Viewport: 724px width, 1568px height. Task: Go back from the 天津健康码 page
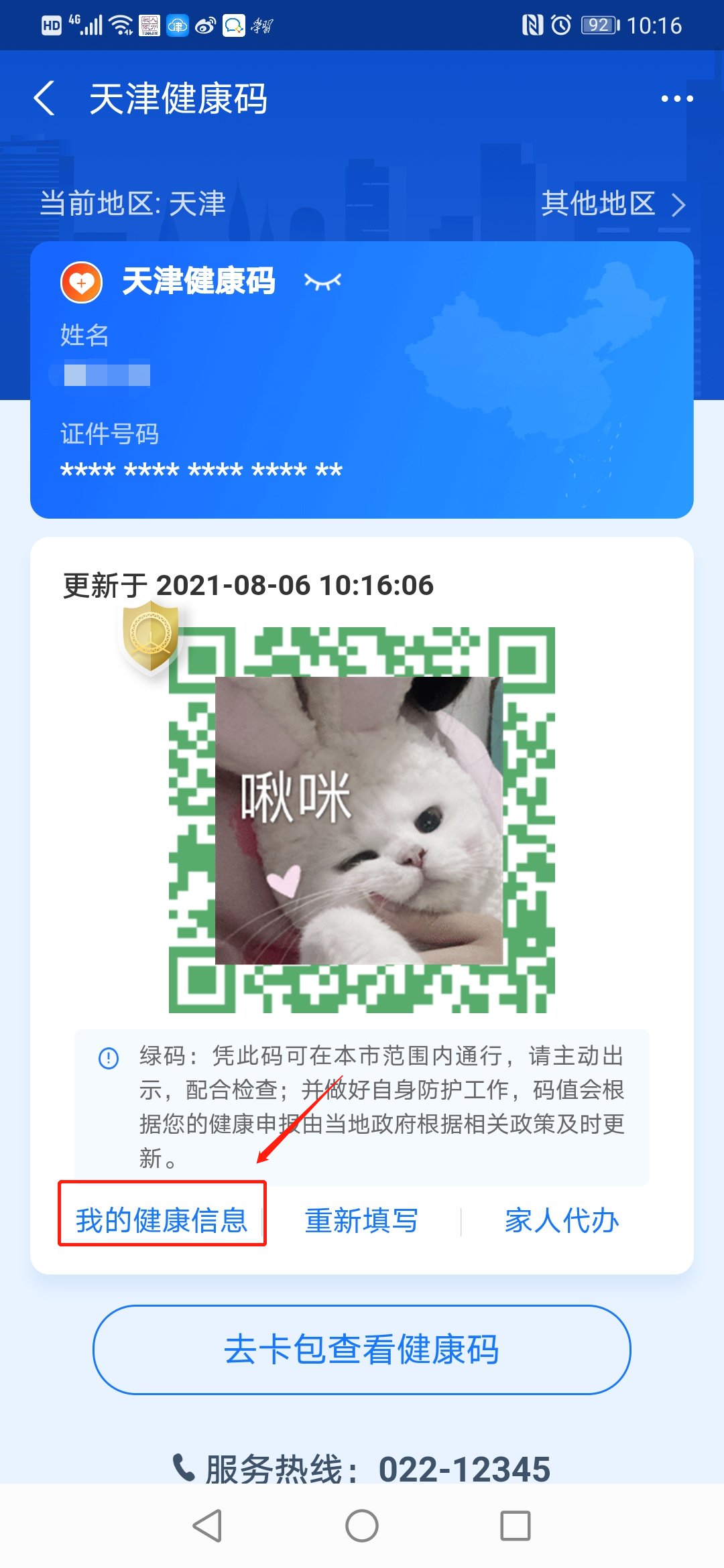(44, 99)
